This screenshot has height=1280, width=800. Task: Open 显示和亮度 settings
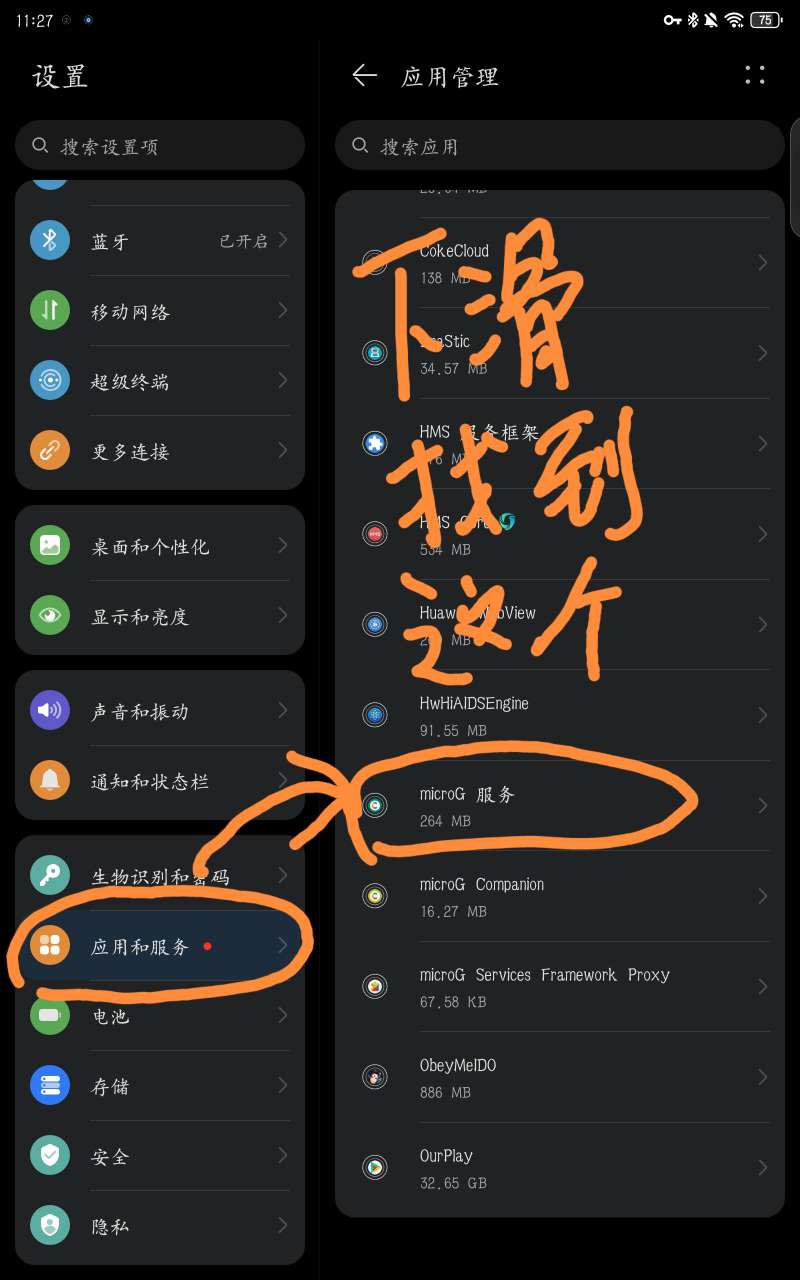[x=160, y=616]
